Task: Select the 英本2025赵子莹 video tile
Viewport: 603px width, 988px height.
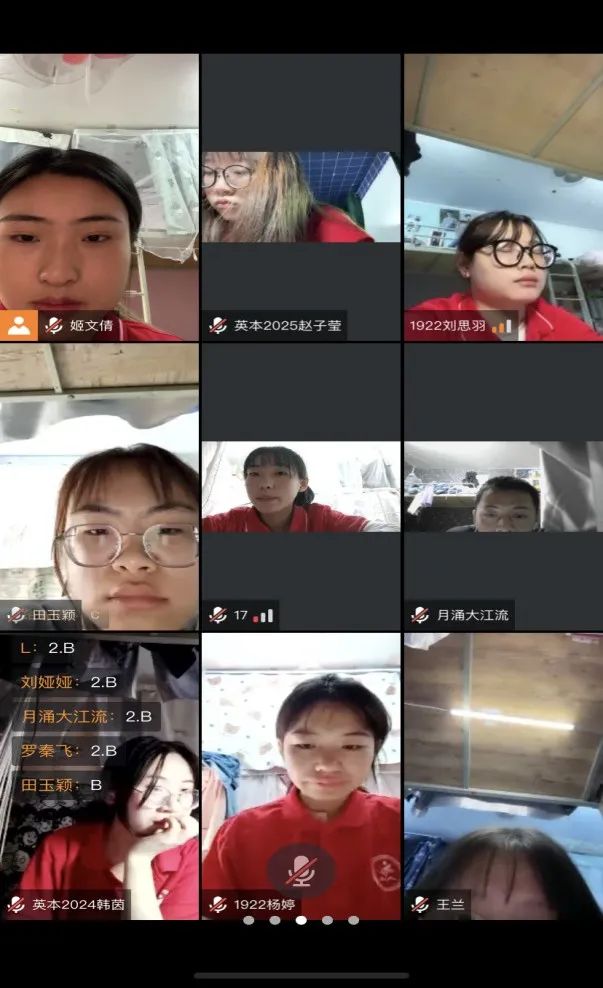Action: 301,197
